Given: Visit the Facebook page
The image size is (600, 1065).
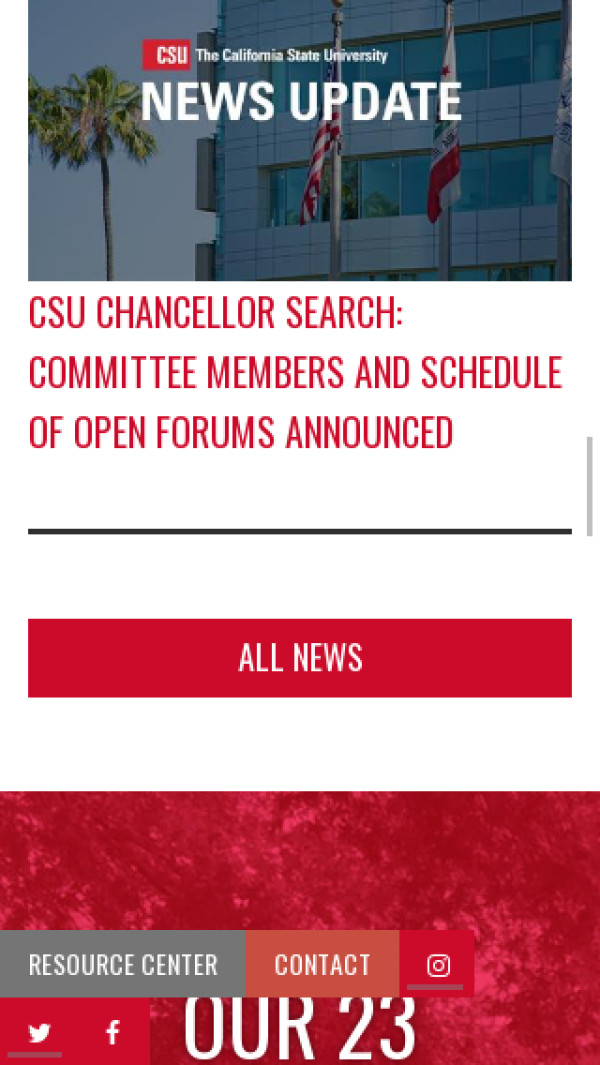Looking at the screenshot, I should coord(113,1033).
